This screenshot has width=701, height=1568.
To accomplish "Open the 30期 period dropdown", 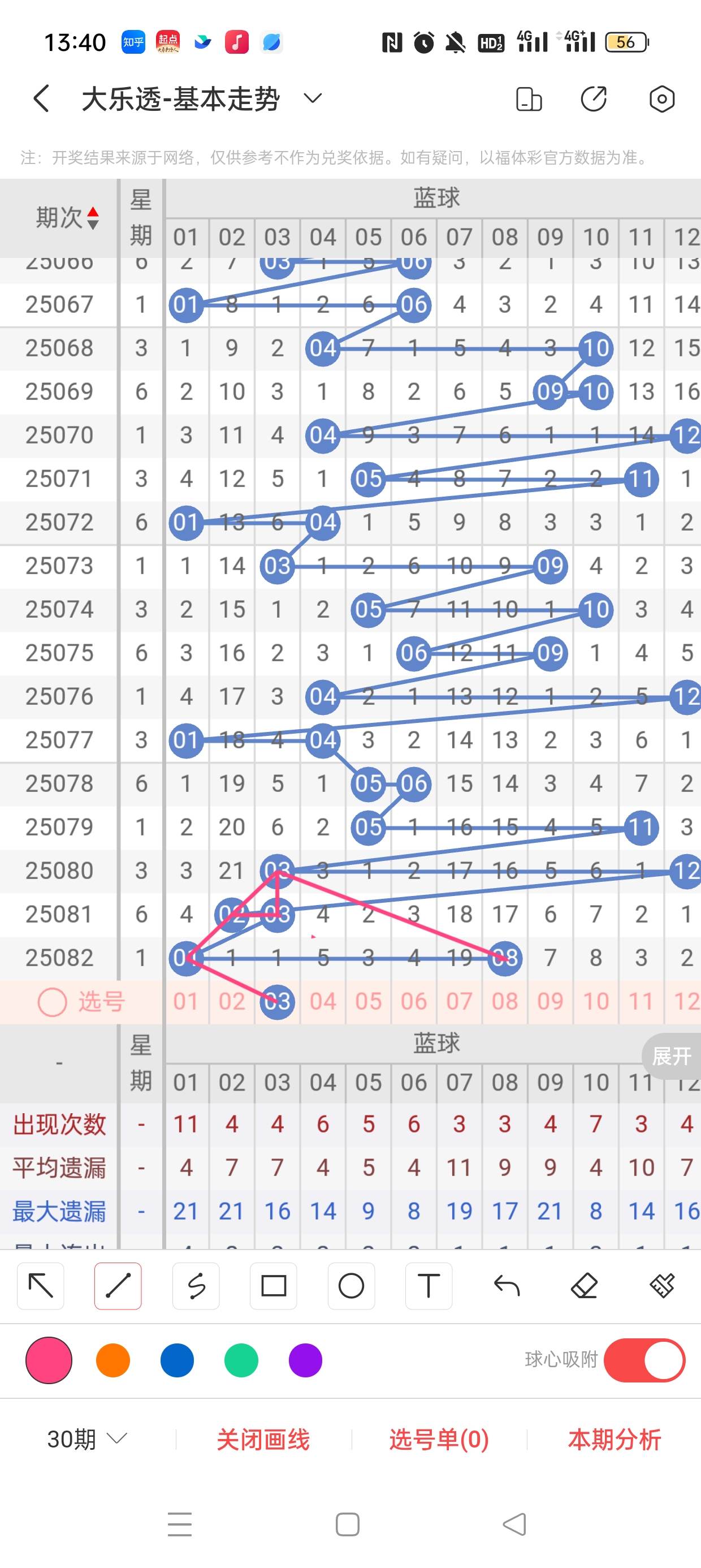I will (x=87, y=1439).
